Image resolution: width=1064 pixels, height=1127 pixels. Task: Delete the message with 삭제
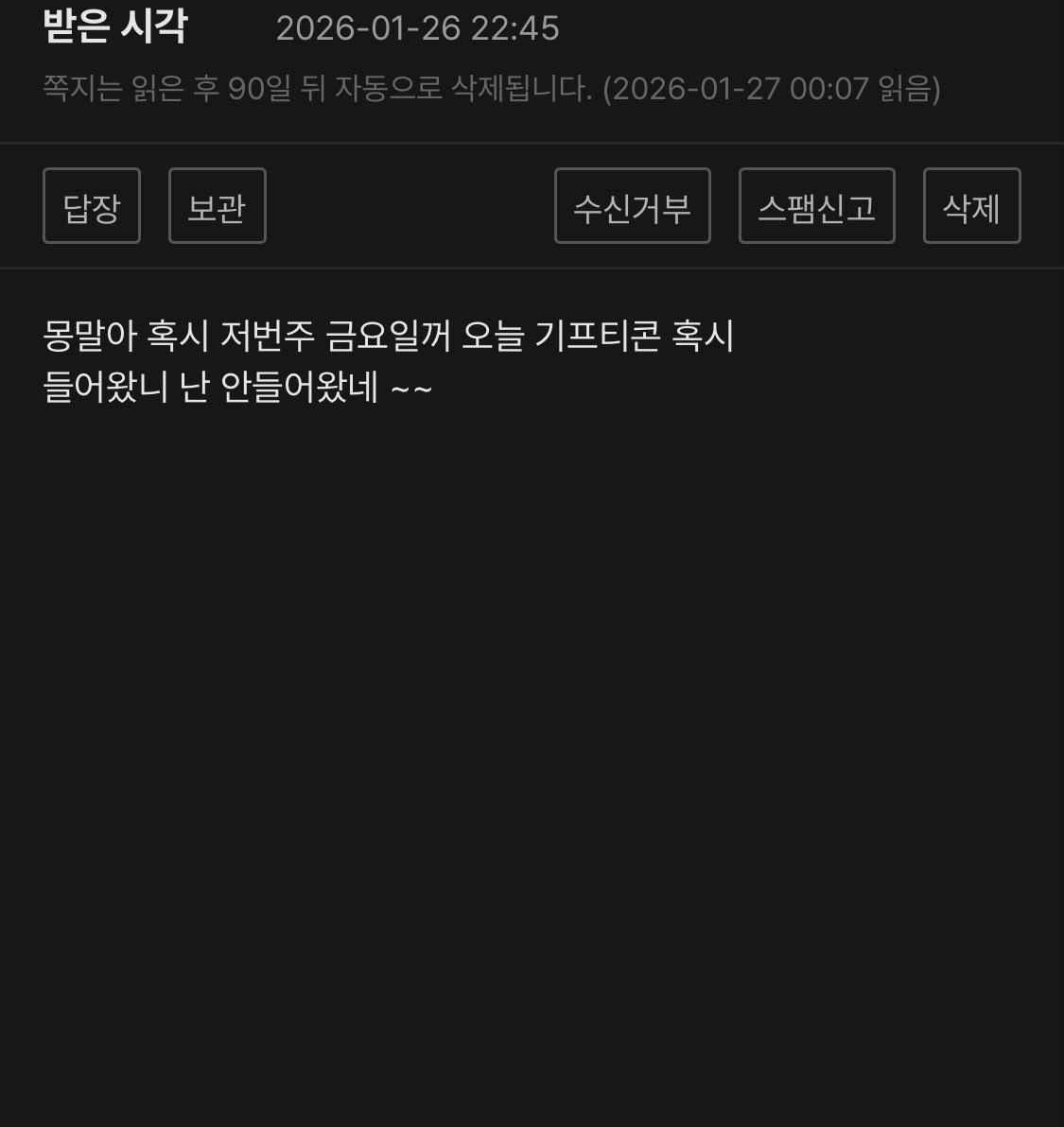tap(971, 206)
